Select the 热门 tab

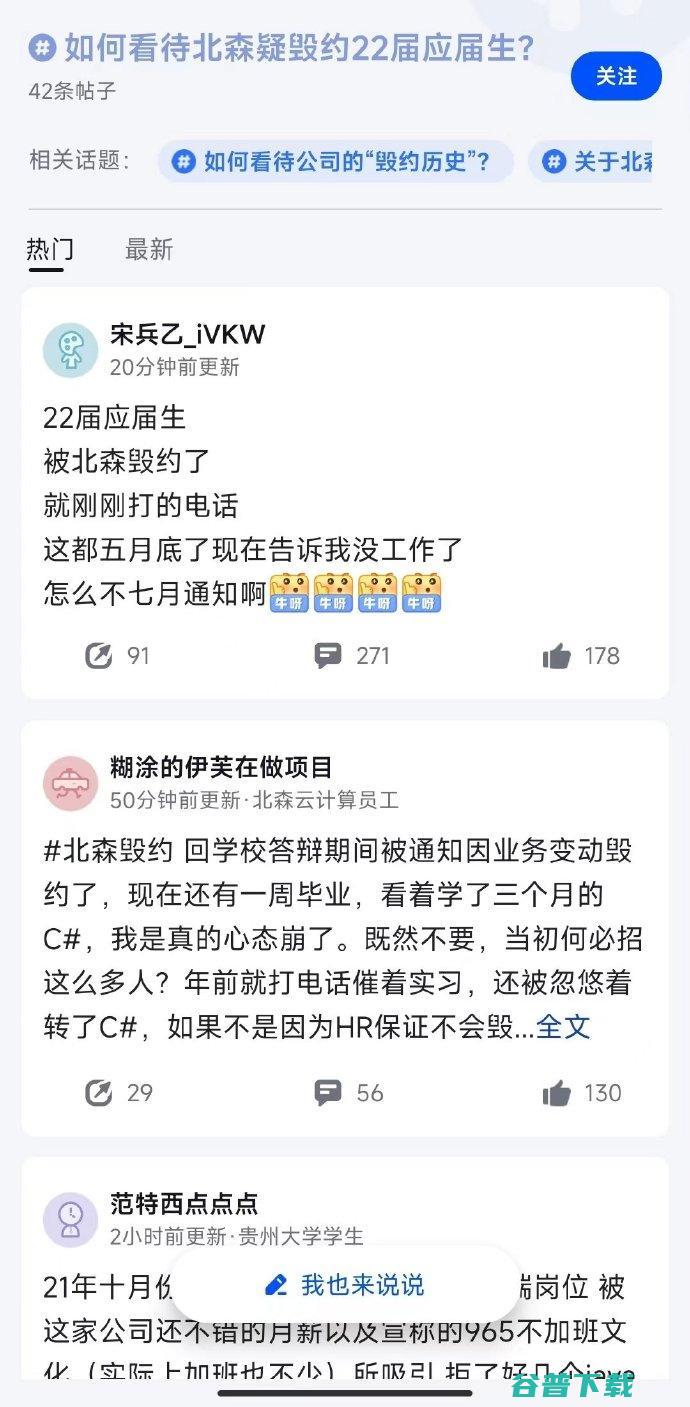49,249
